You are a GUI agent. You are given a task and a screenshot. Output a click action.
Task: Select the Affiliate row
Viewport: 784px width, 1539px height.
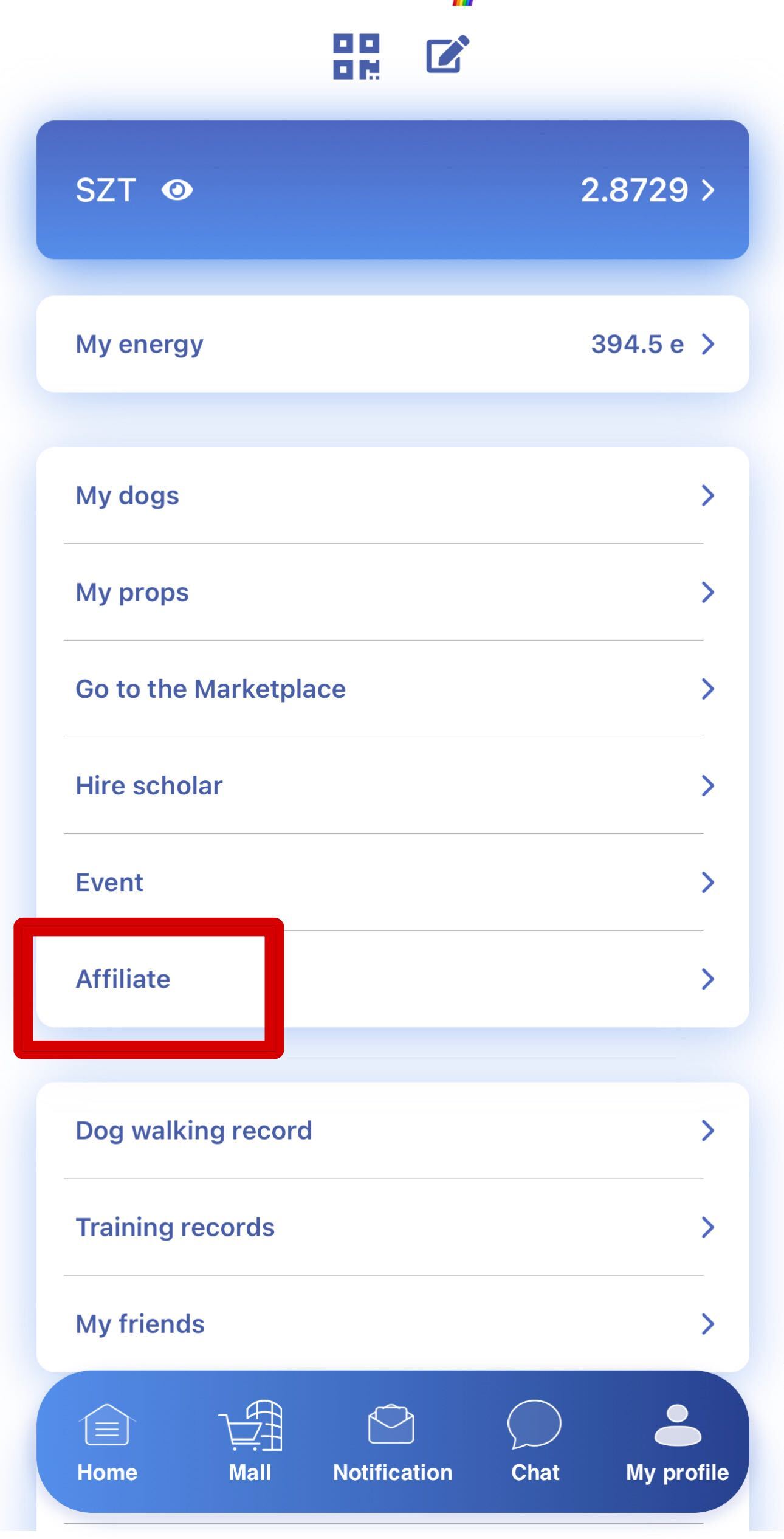click(x=393, y=979)
